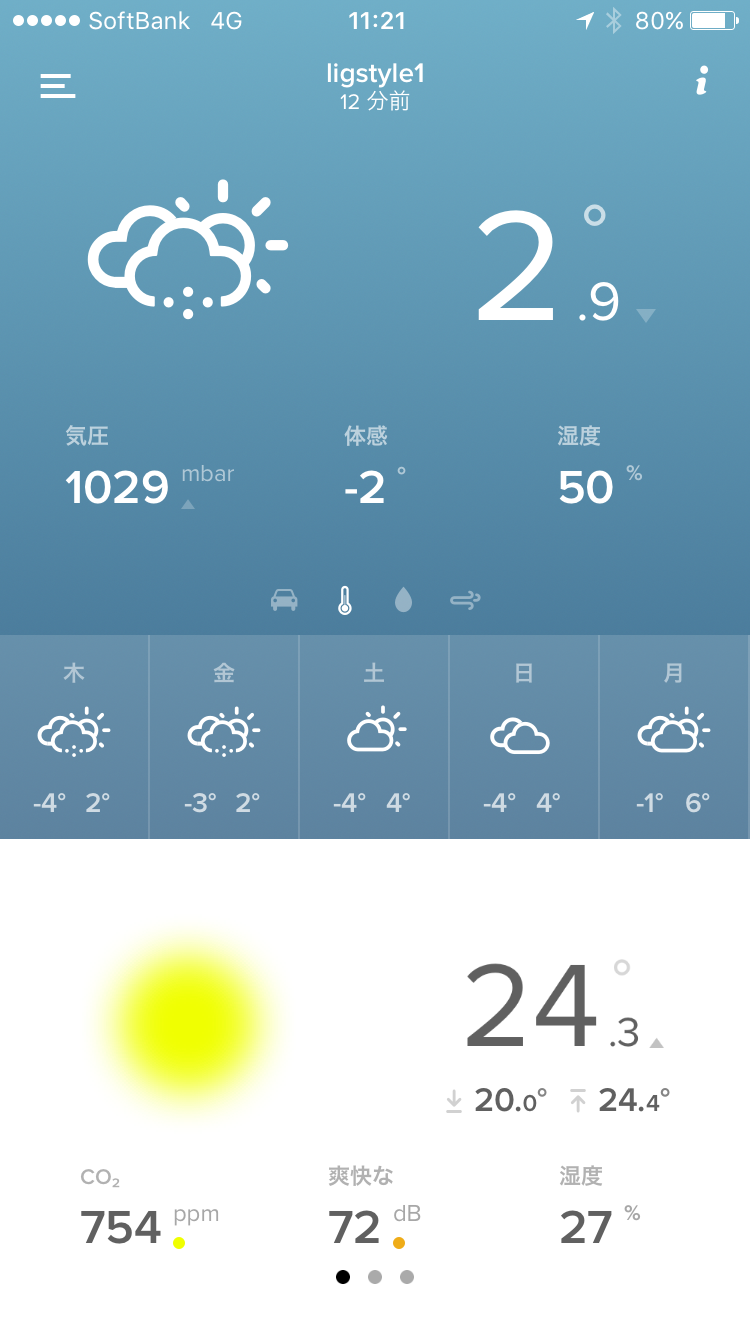Open Saturday (土) forecast
This screenshot has height=1334, width=750.
(374, 737)
